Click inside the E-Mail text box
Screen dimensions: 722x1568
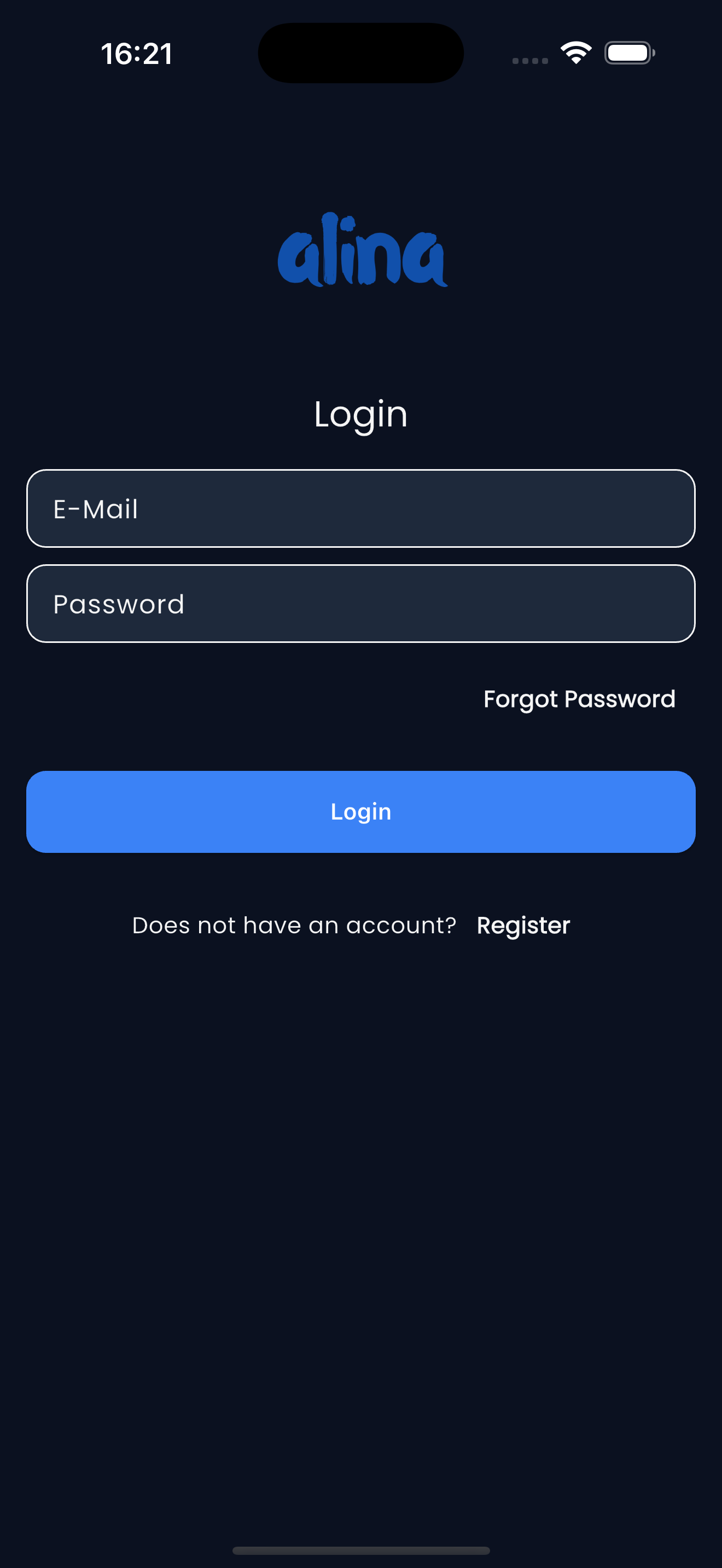[x=361, y=509]
